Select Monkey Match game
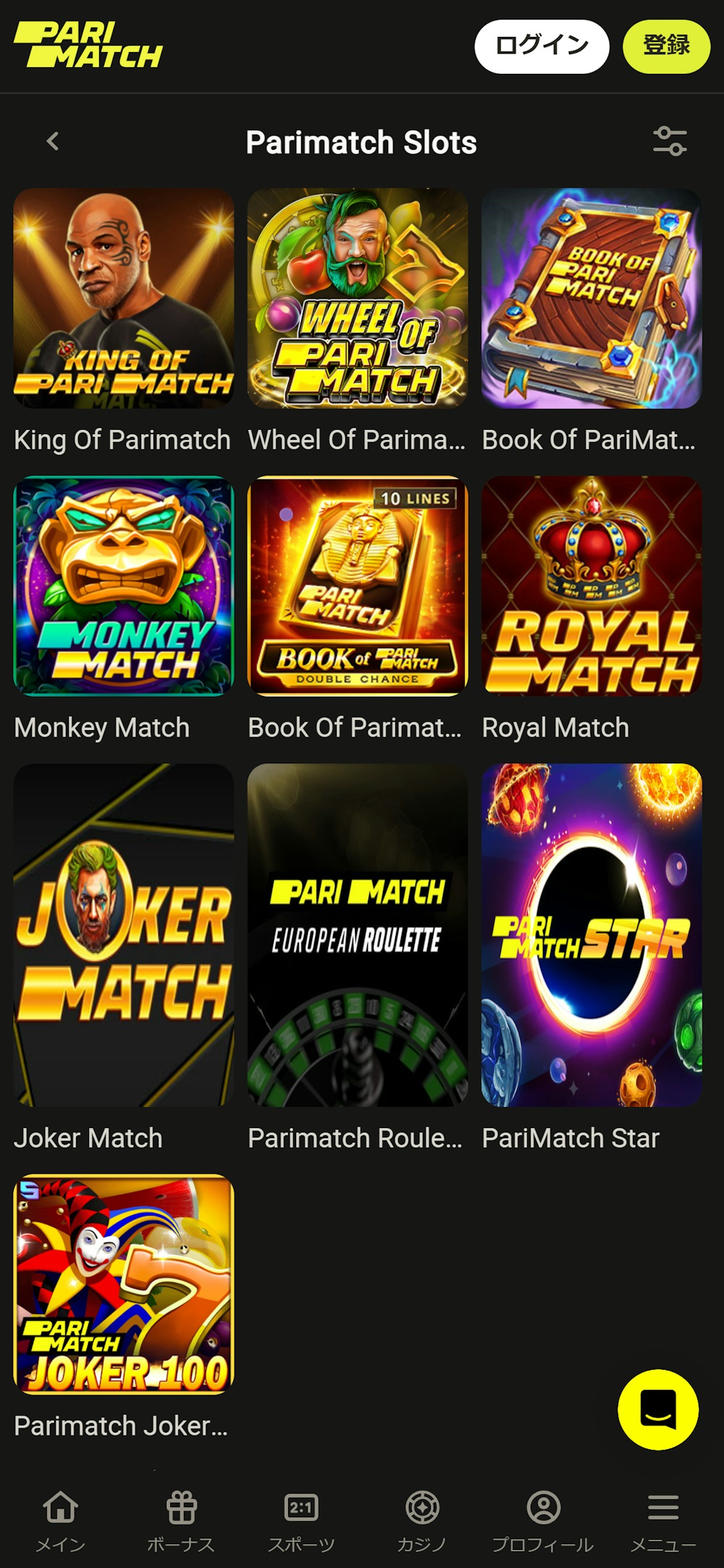The width and height of the screenshot is (724, 1568). (x=124, y=586)
